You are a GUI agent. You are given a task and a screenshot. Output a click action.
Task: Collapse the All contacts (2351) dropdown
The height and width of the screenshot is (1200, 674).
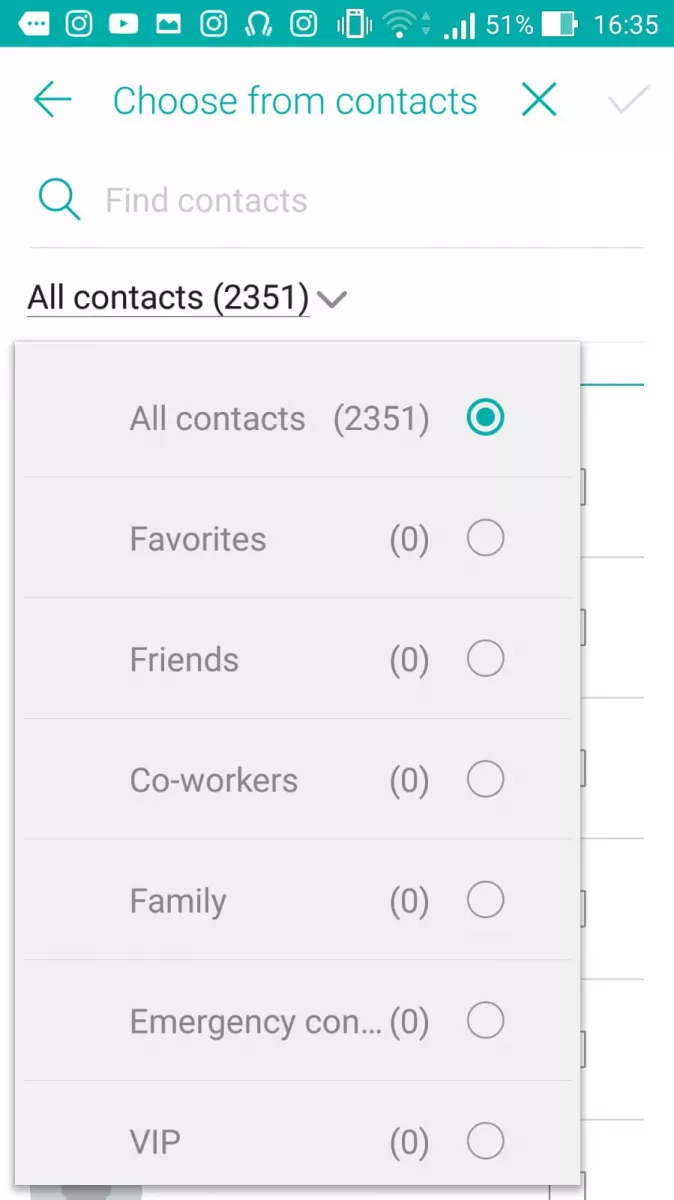click(x=187, y=298)
